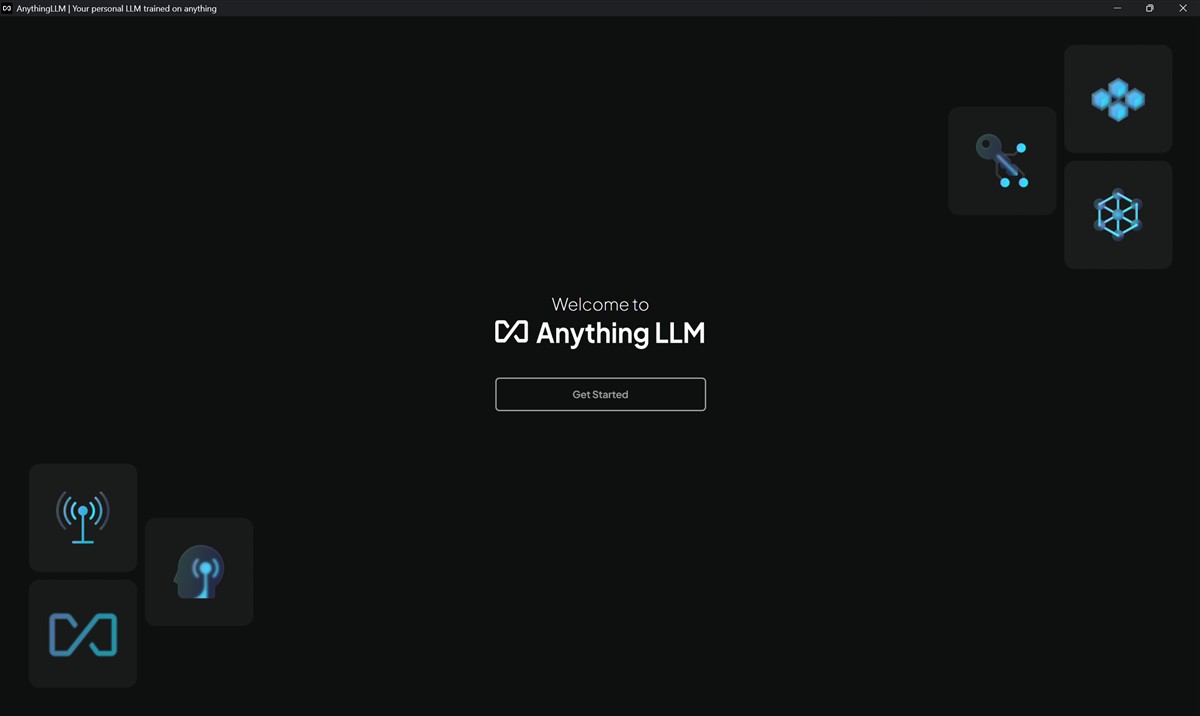1200x716 pixels.
Task: Click the Get Started button
Action: (x=600, y=394)
